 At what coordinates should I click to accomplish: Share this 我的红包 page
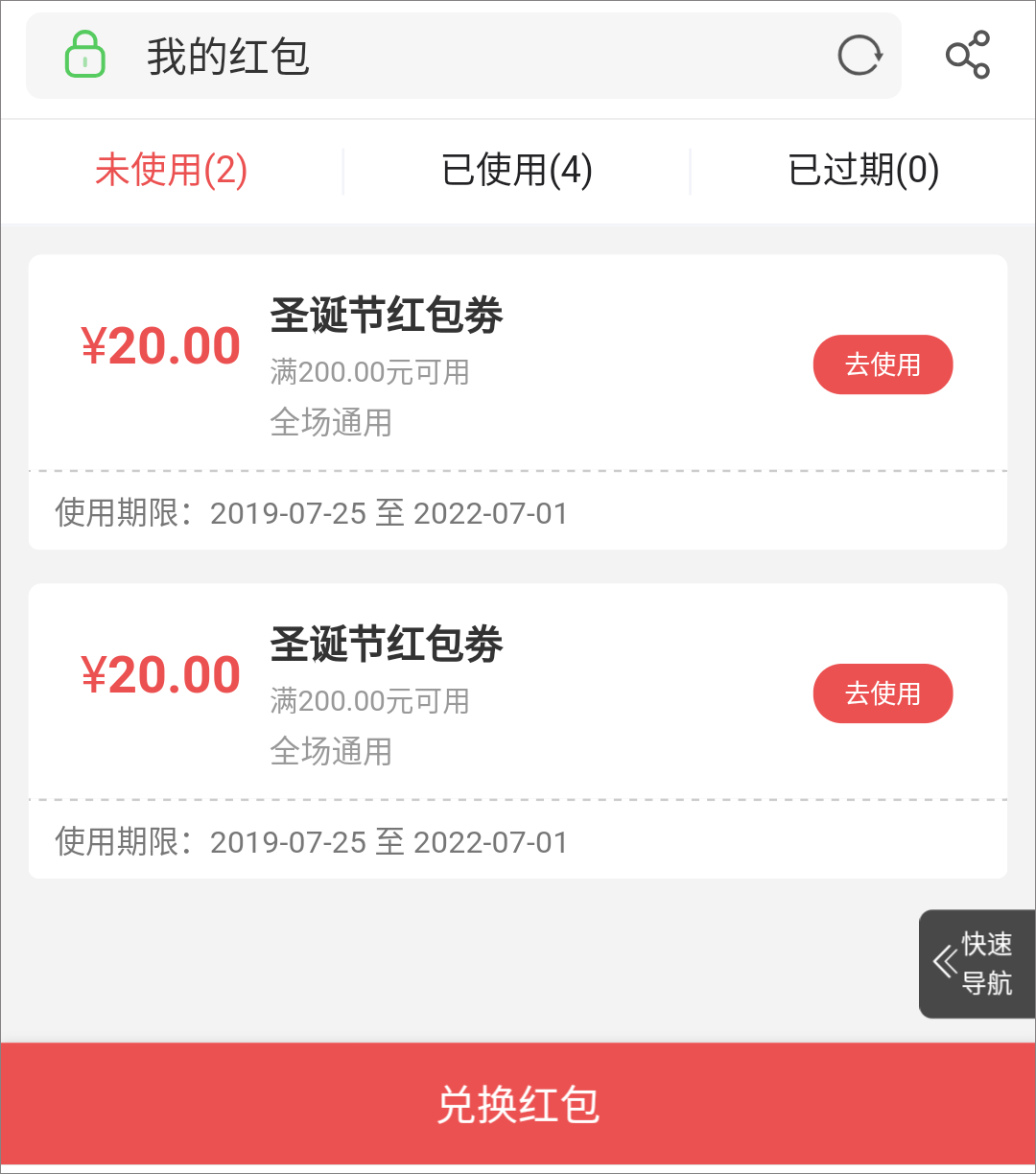(967, 56)
